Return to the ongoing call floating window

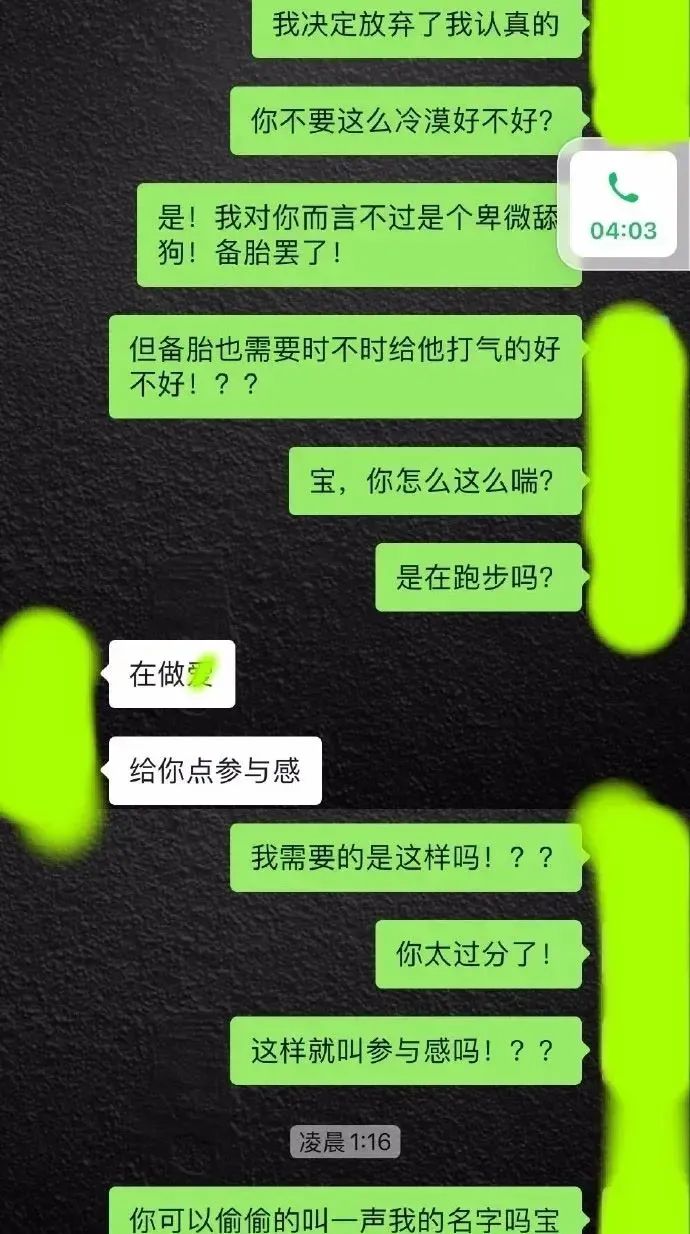(622, 206)
